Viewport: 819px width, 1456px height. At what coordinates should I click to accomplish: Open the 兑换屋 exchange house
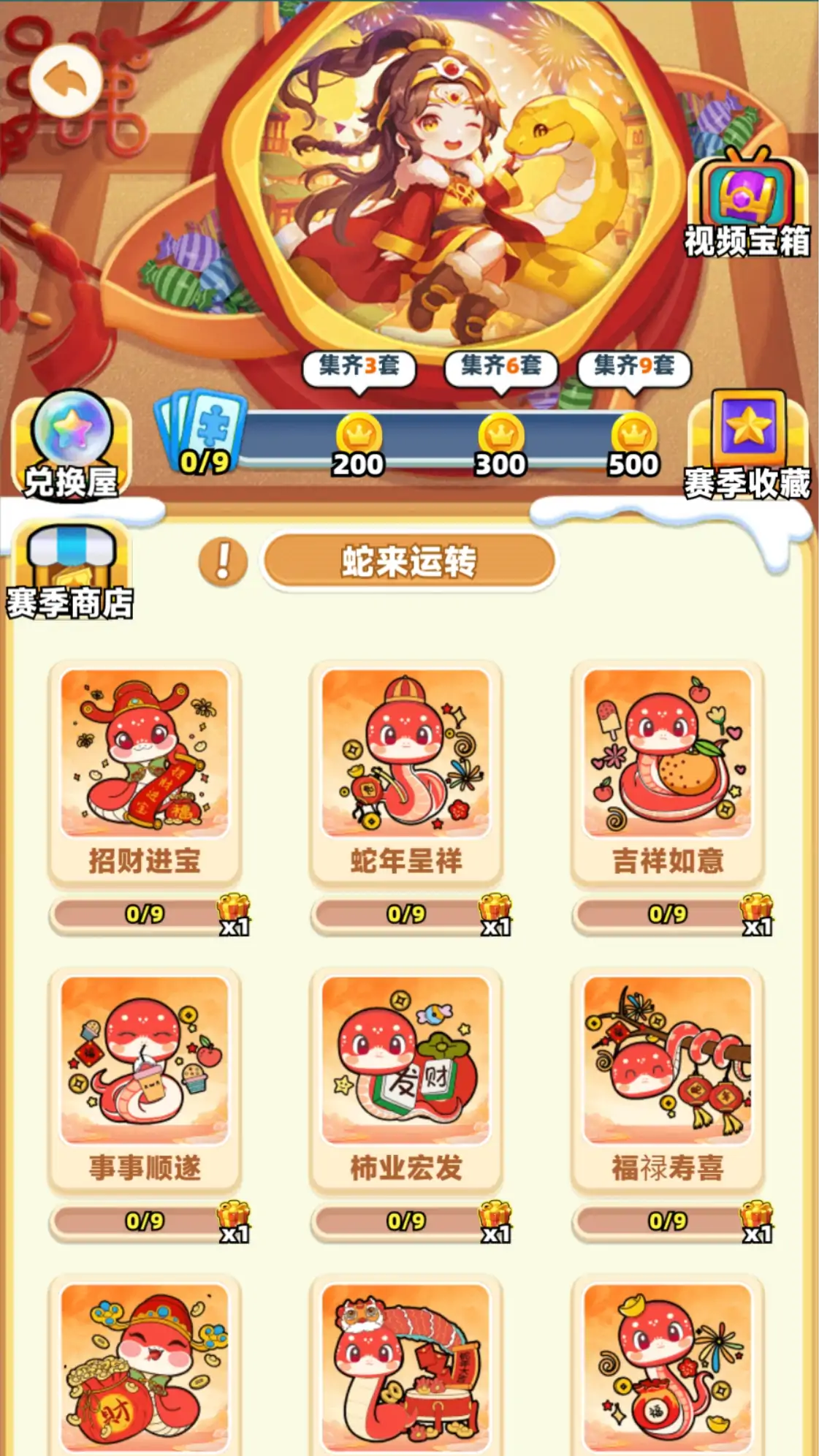[x=72, y=444]
